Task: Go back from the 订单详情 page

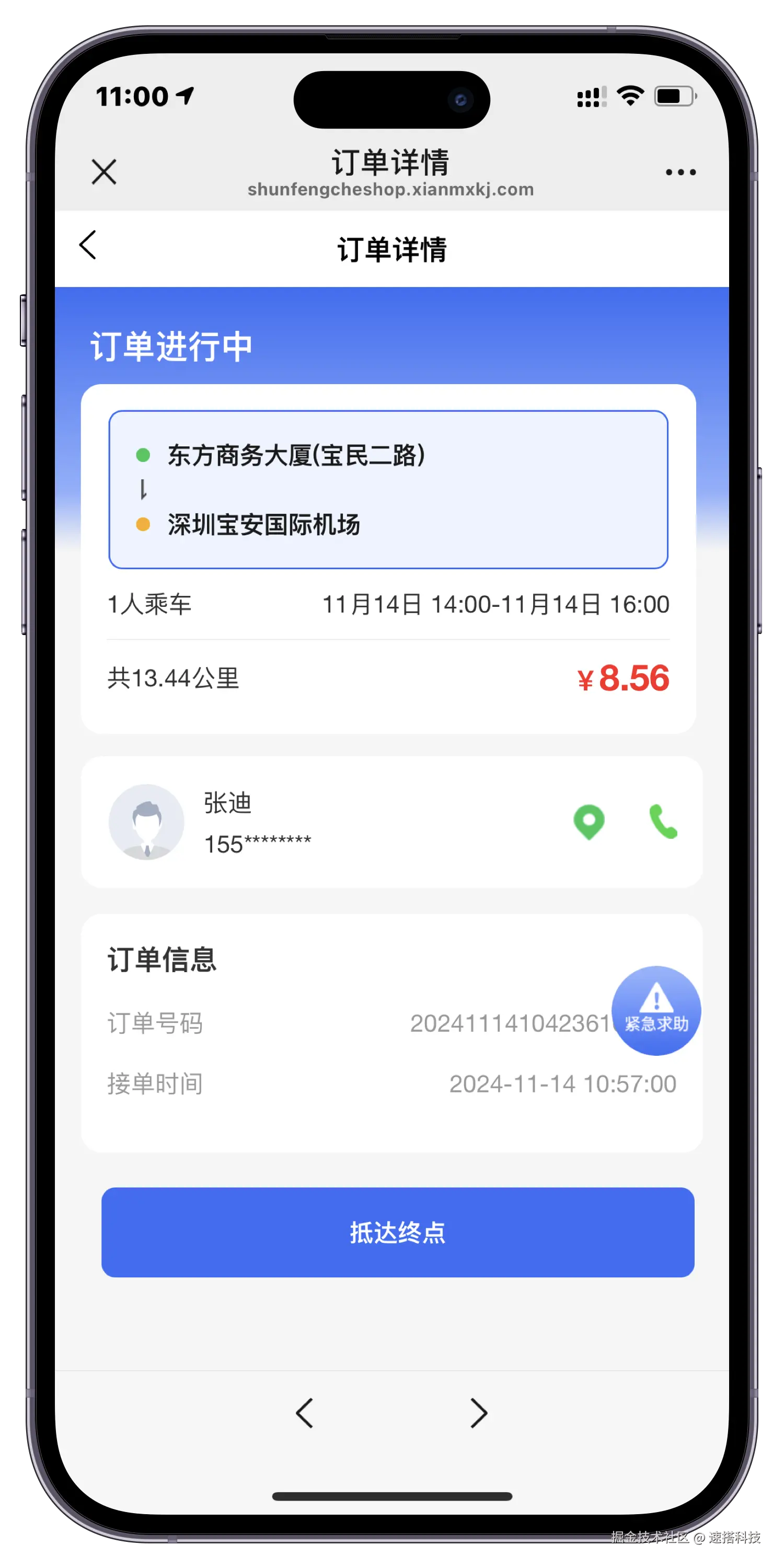Action: pos(88,245)
